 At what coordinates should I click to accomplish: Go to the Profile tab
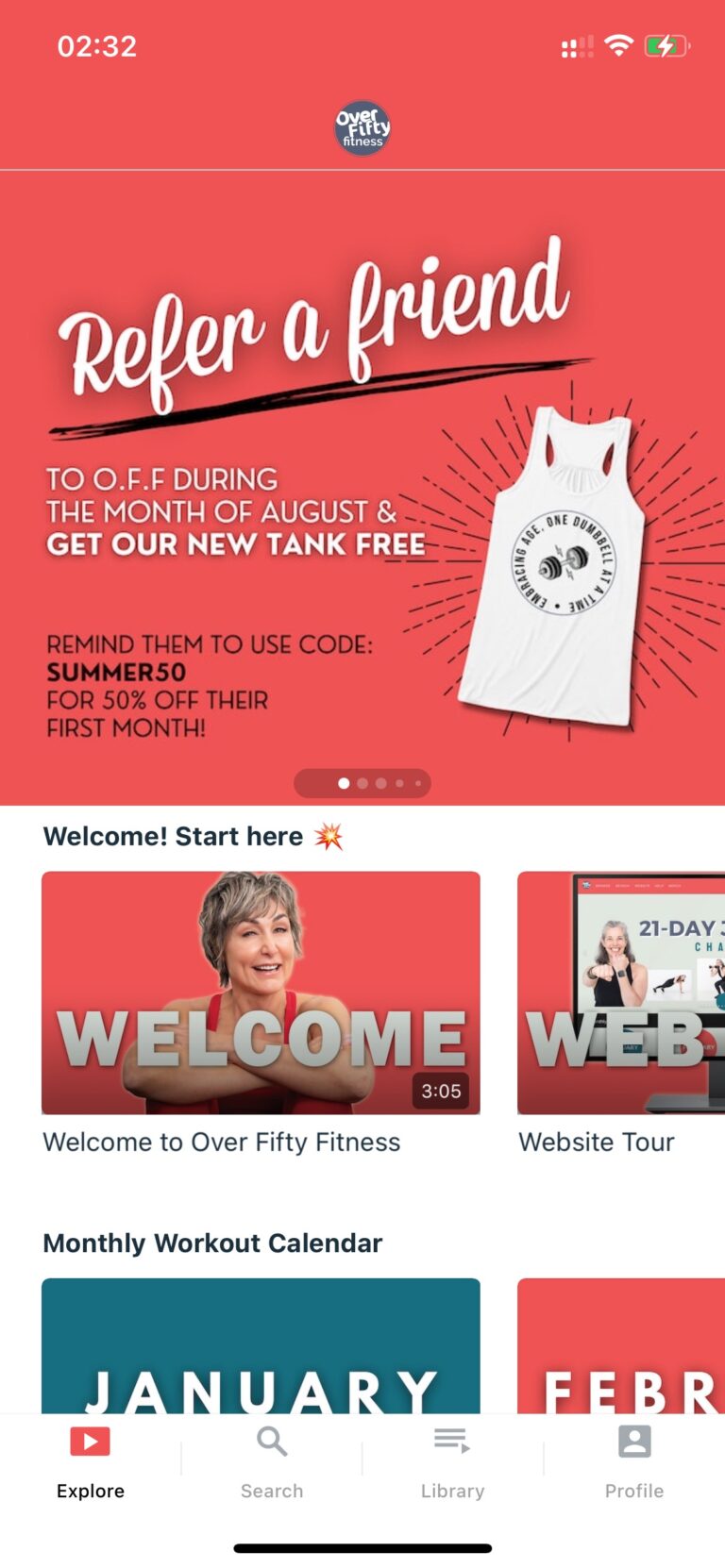pyautogui.click(x=634, y=1462)
